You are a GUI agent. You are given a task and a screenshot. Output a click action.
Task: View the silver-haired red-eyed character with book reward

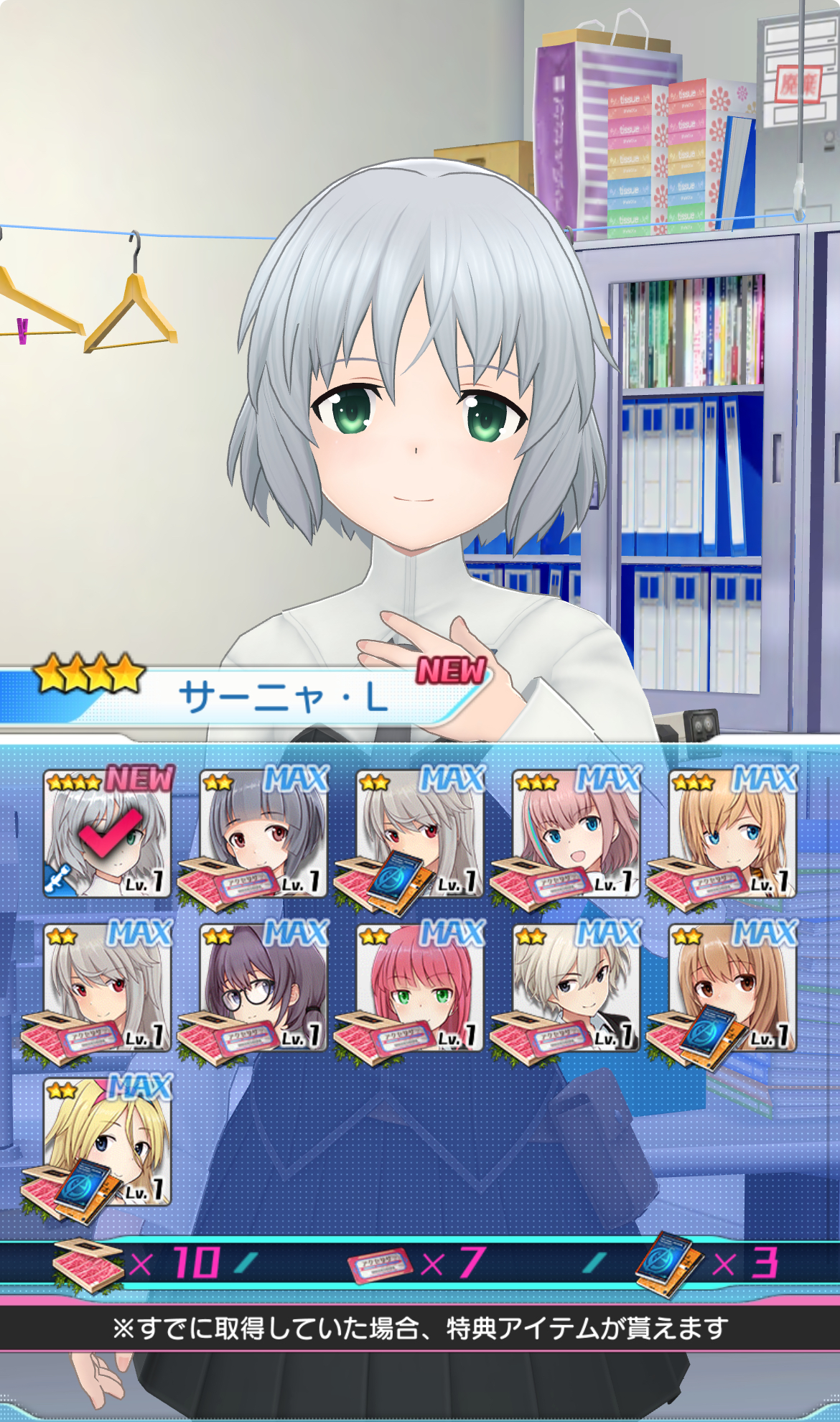tap(420, 833)
